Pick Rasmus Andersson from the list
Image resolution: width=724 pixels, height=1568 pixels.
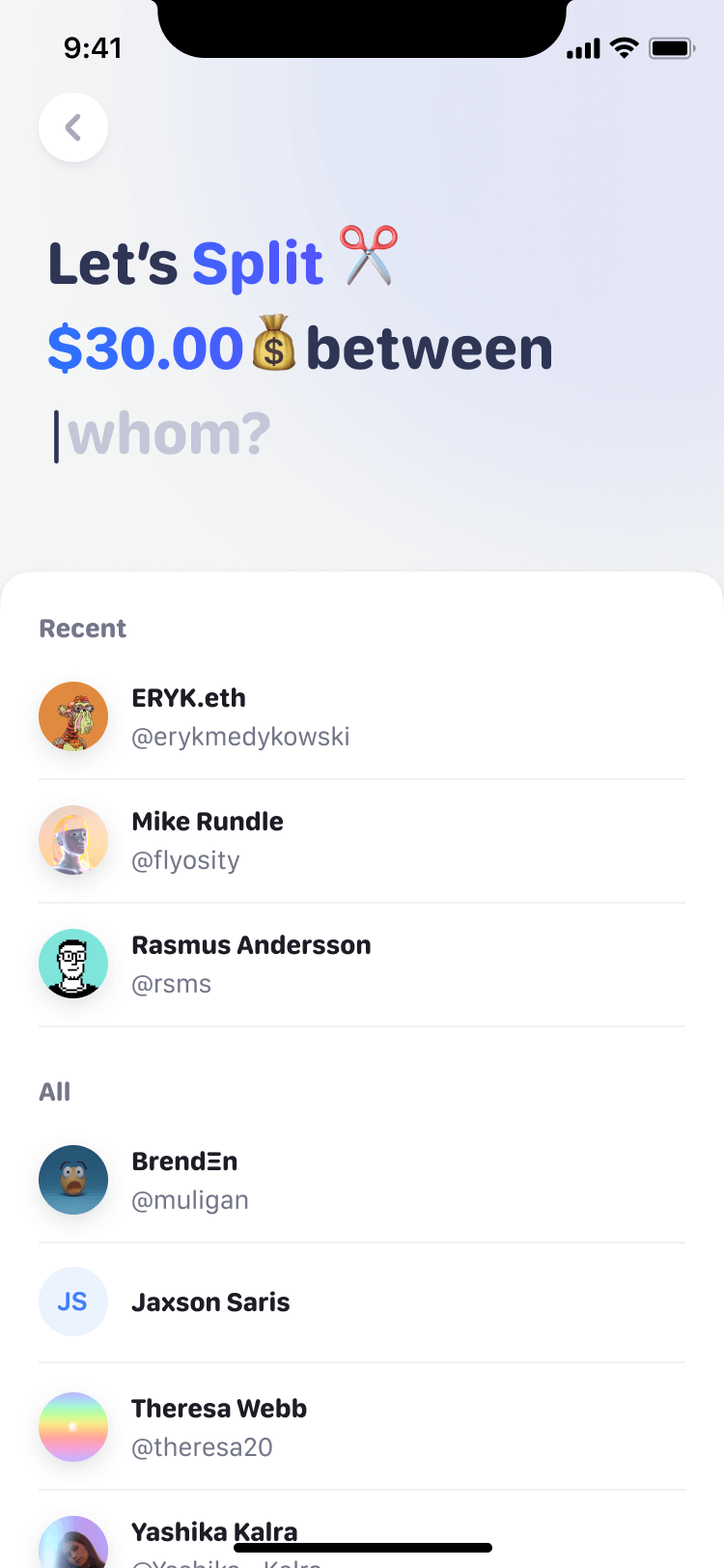click(x=361, y=964)
